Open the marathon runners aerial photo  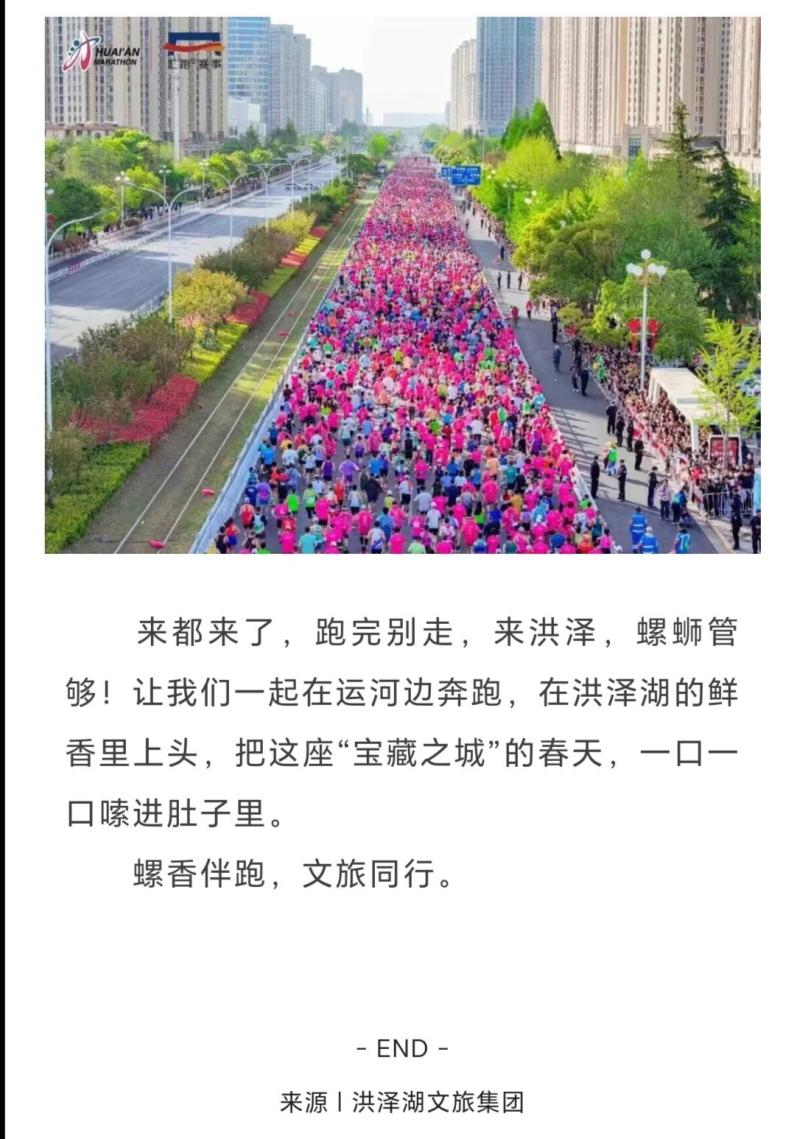[402, 285]
